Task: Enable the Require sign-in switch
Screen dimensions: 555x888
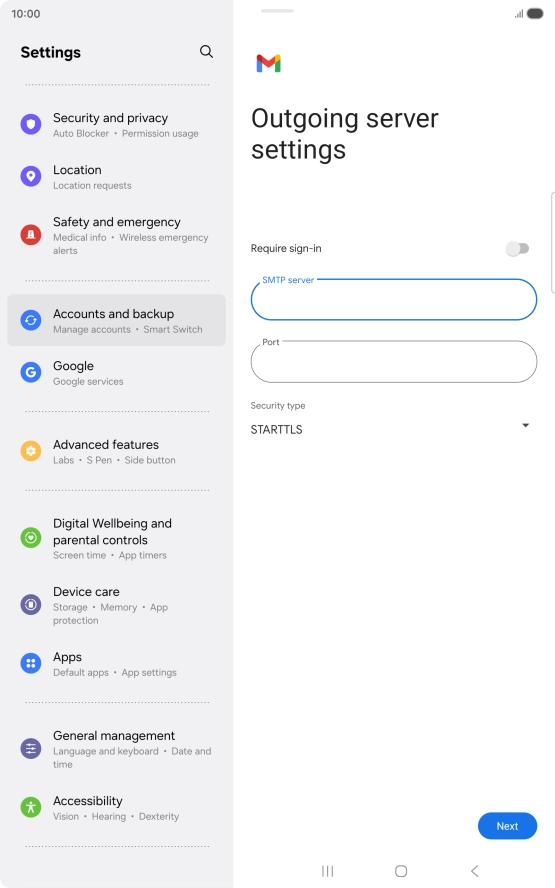Action: tap(517, 249)
